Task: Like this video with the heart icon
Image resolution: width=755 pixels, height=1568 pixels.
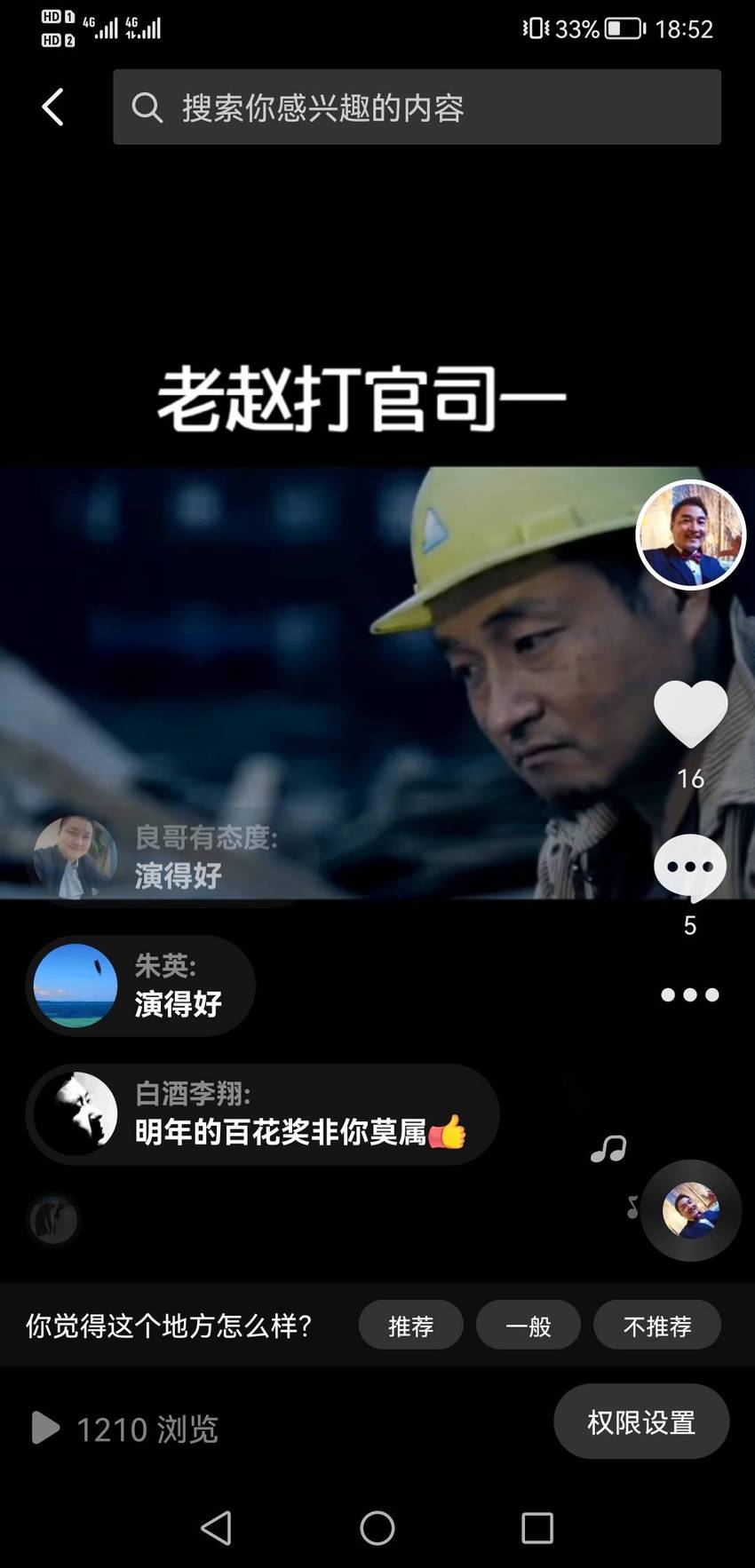Action: tap(690, 714)
